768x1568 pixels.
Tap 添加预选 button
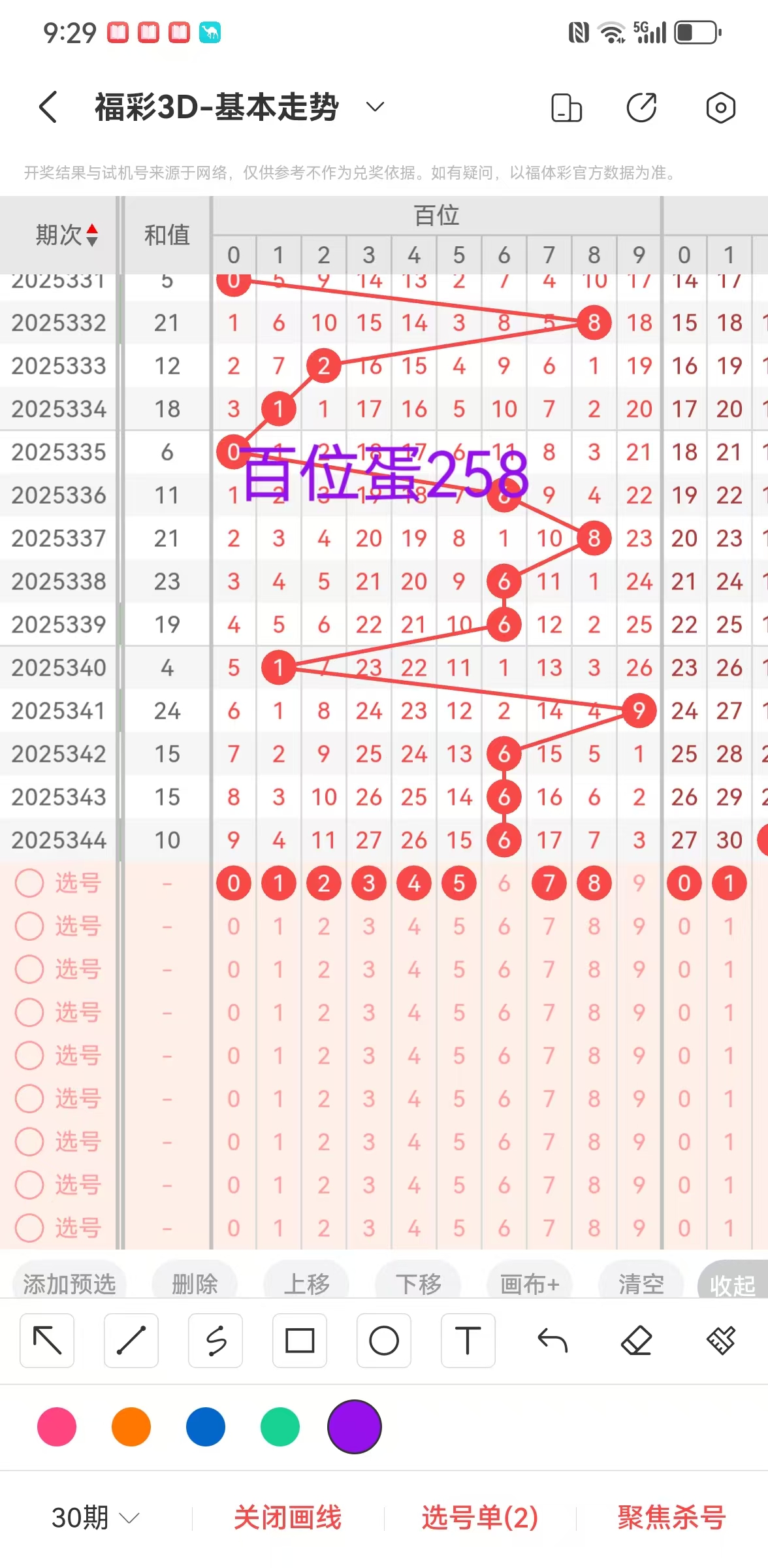coord(69,1284)
